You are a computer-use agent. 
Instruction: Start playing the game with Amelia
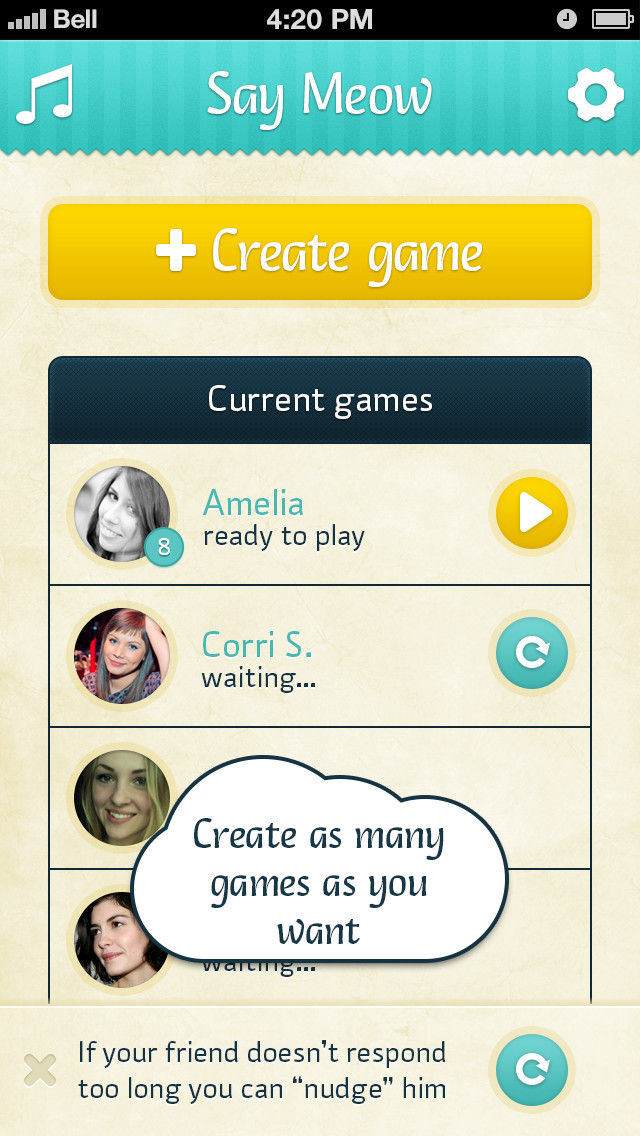(x=532, y=513)
